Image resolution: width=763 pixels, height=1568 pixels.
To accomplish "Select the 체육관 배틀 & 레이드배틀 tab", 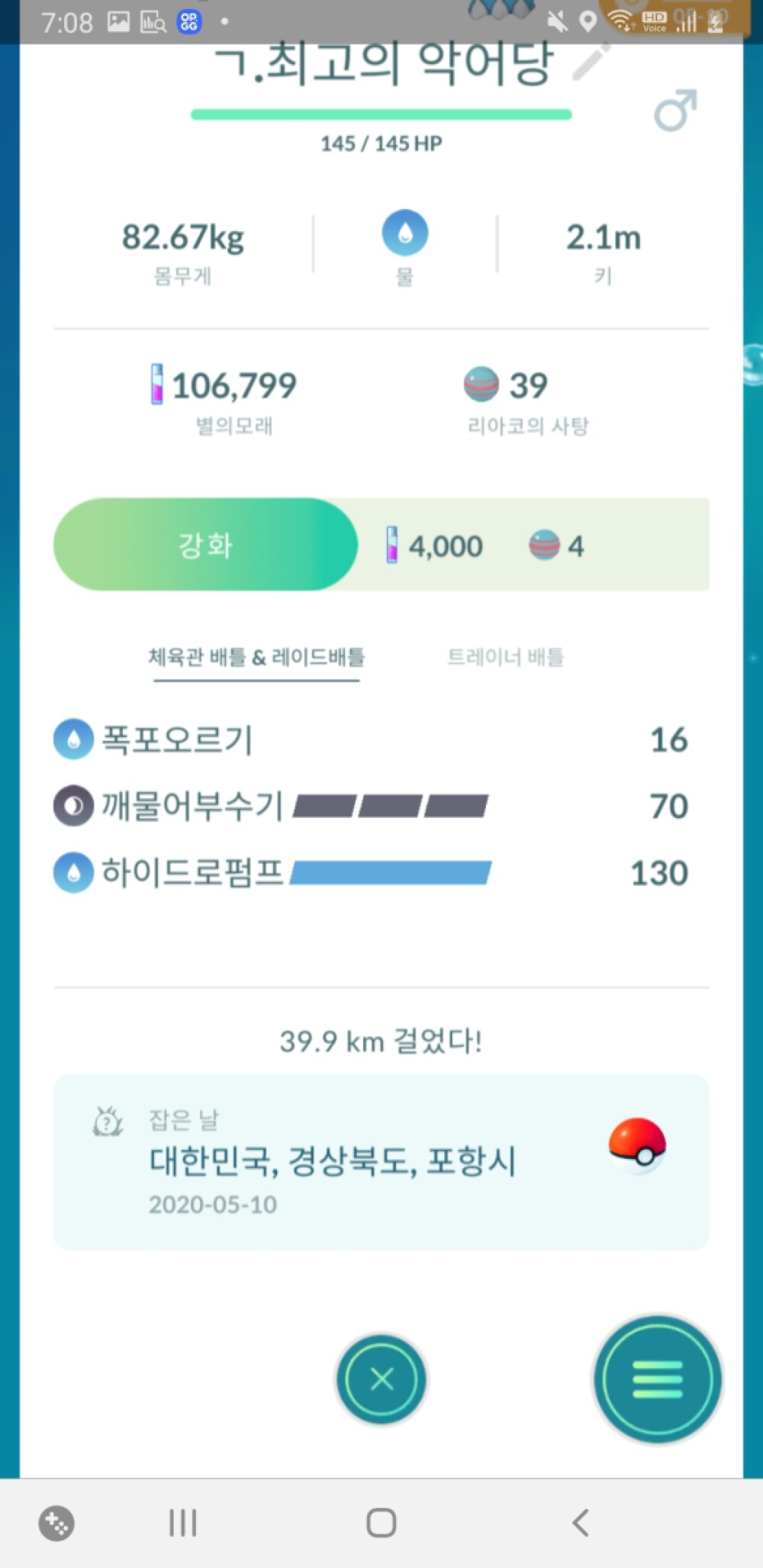I will click(x=256, y=657).
